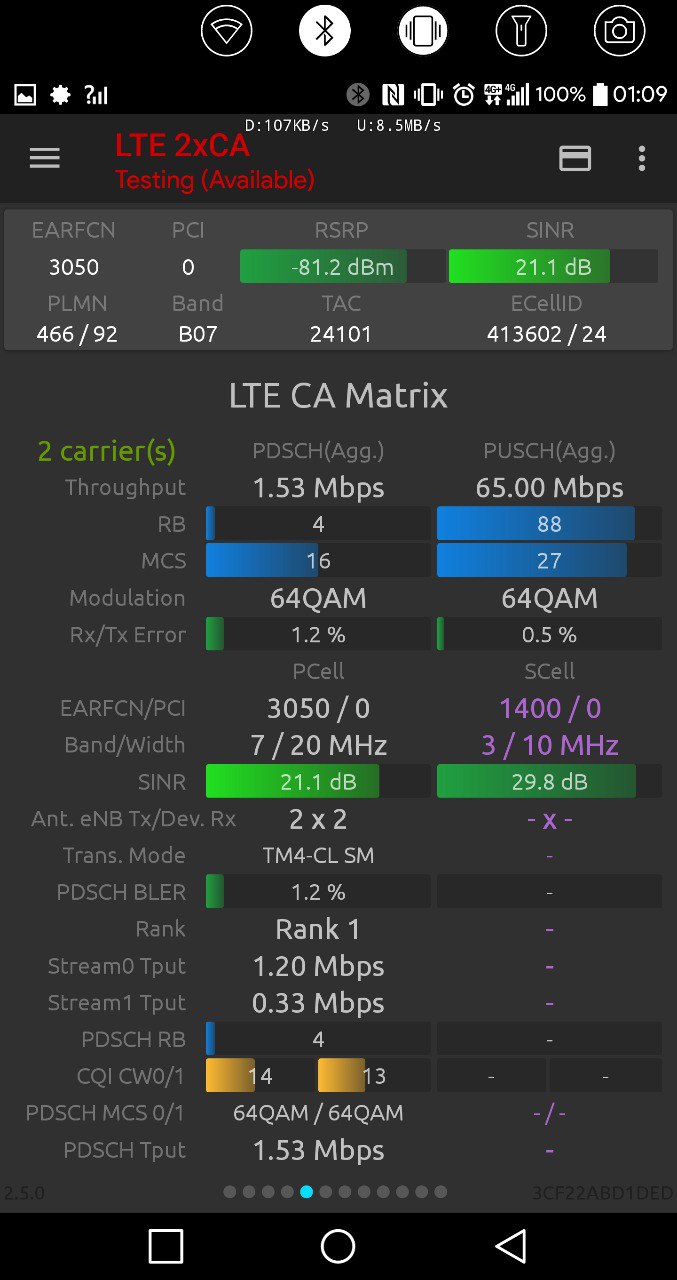Turn on the flashlight quick setting
Image resolution: width=677 pixels, height=1280 pixels.
(521, 31)
